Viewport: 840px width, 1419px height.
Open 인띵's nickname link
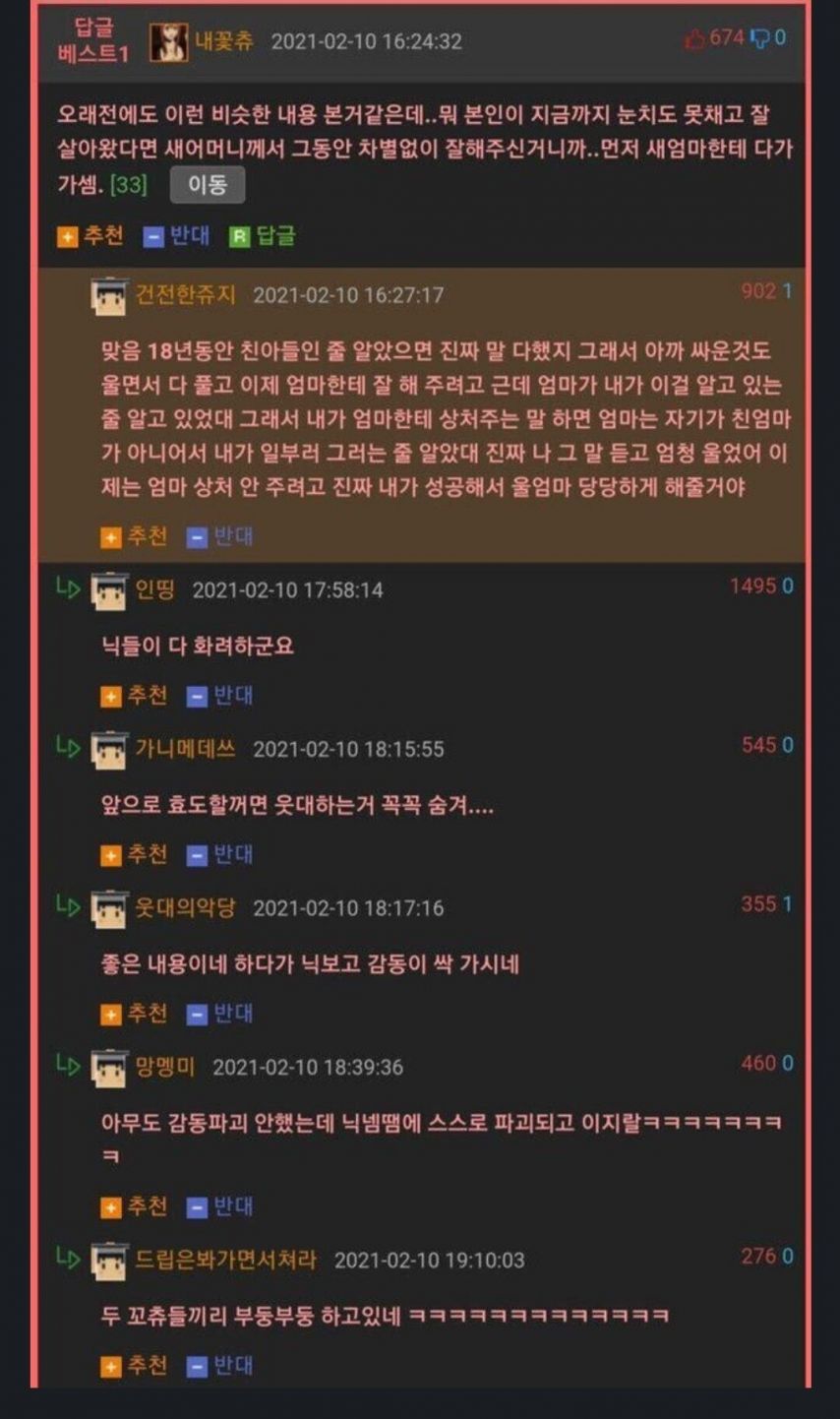[154, 589]
